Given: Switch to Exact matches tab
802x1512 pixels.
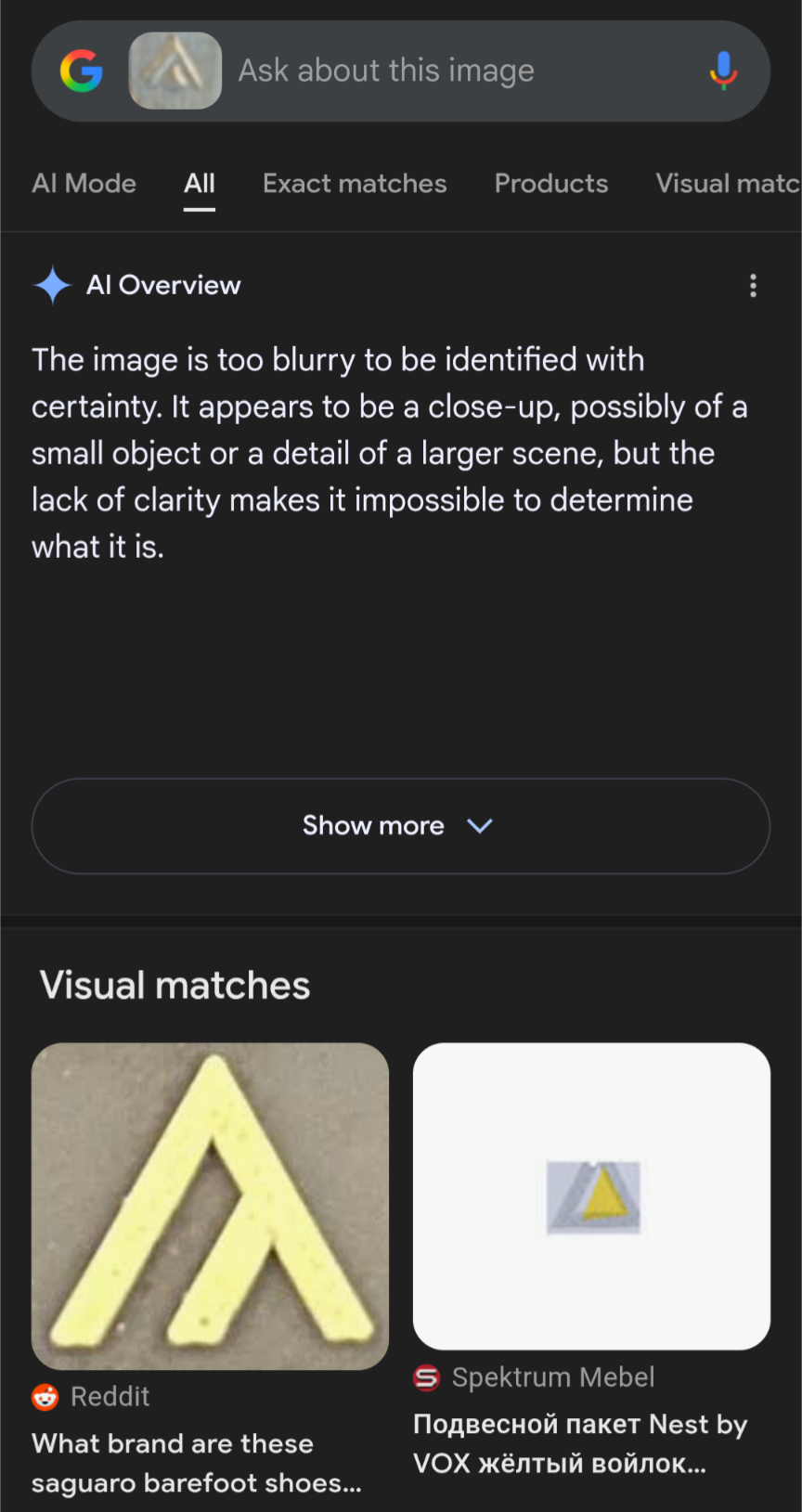Looking at the screenshot, I should coord(355,184).
